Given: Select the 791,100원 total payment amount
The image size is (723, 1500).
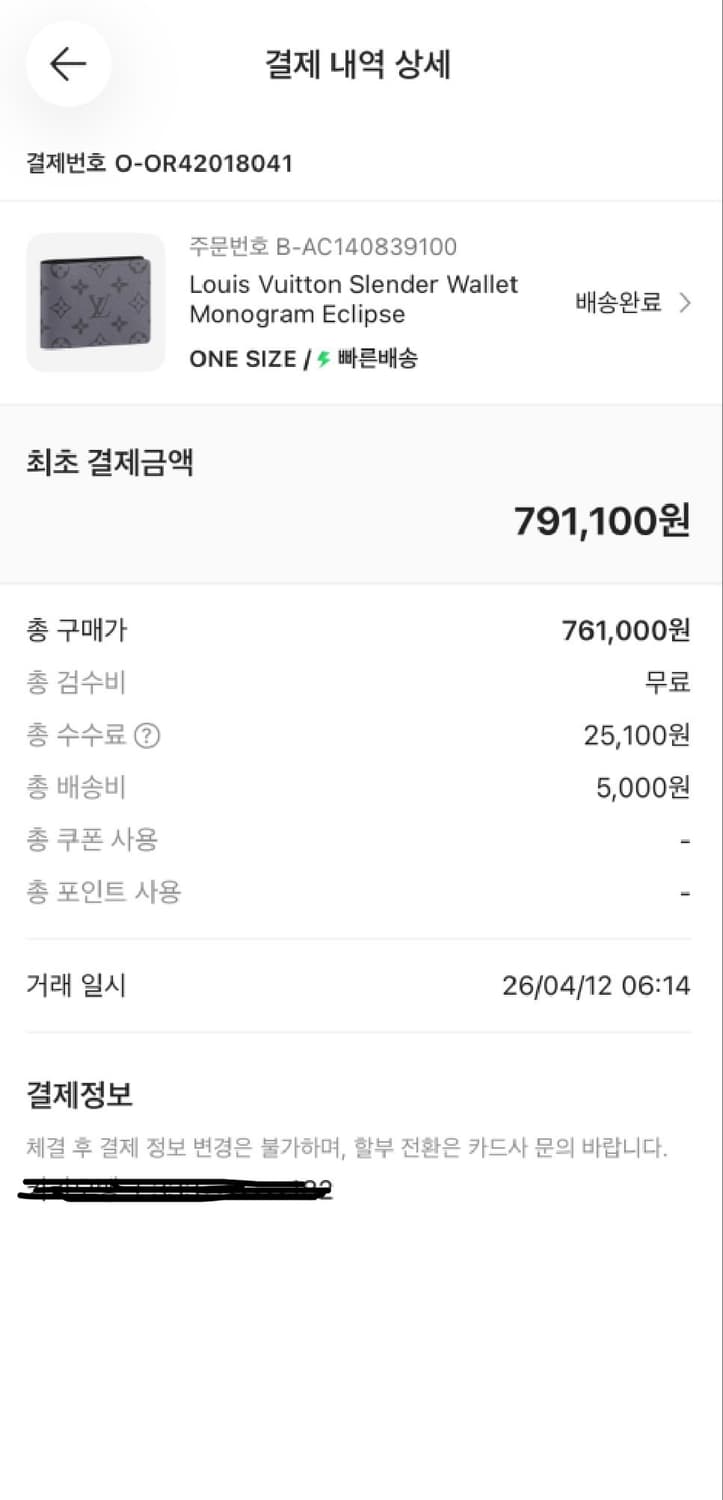Looking at the screenshot, I should (x=605, y=521).
